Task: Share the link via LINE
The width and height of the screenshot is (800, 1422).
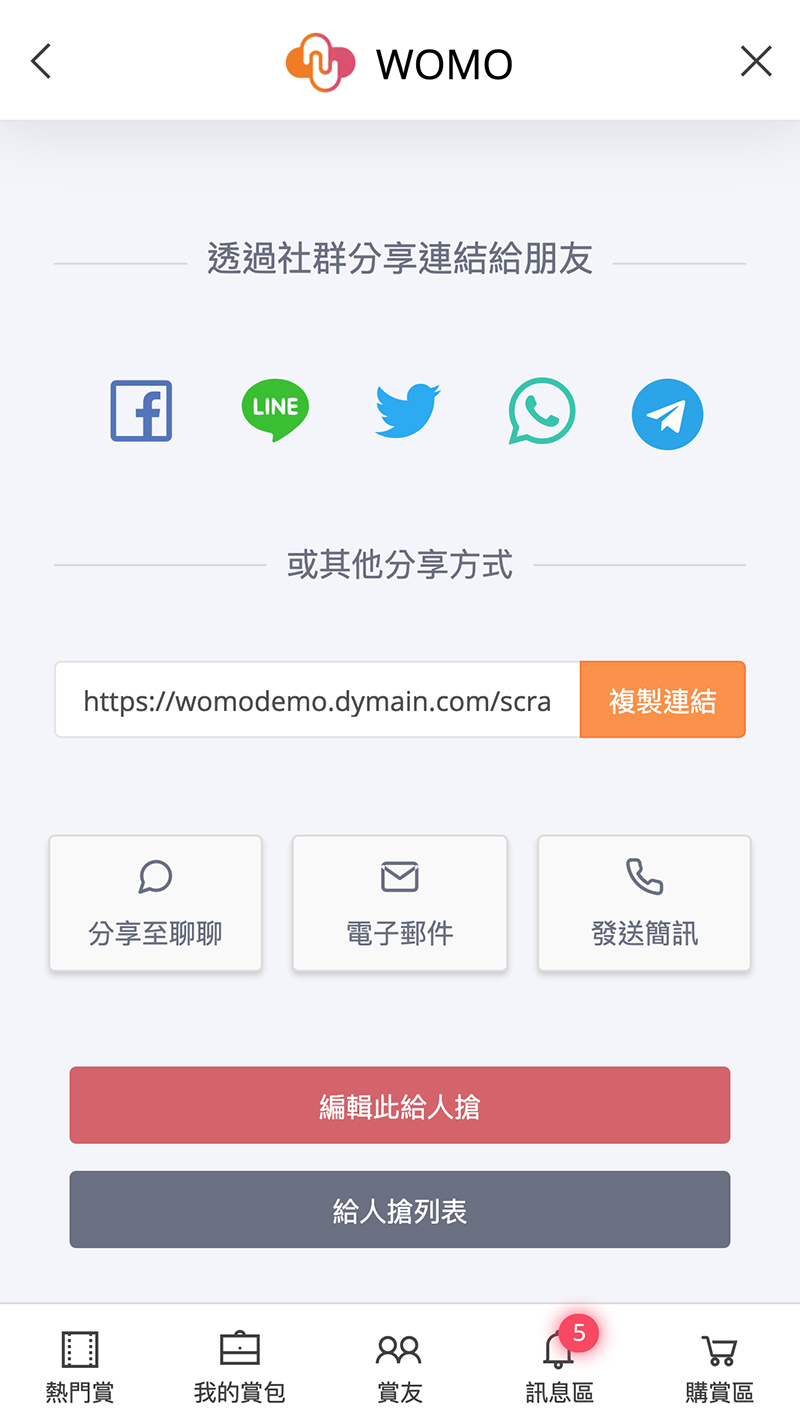Action: [x=275, y=411]
